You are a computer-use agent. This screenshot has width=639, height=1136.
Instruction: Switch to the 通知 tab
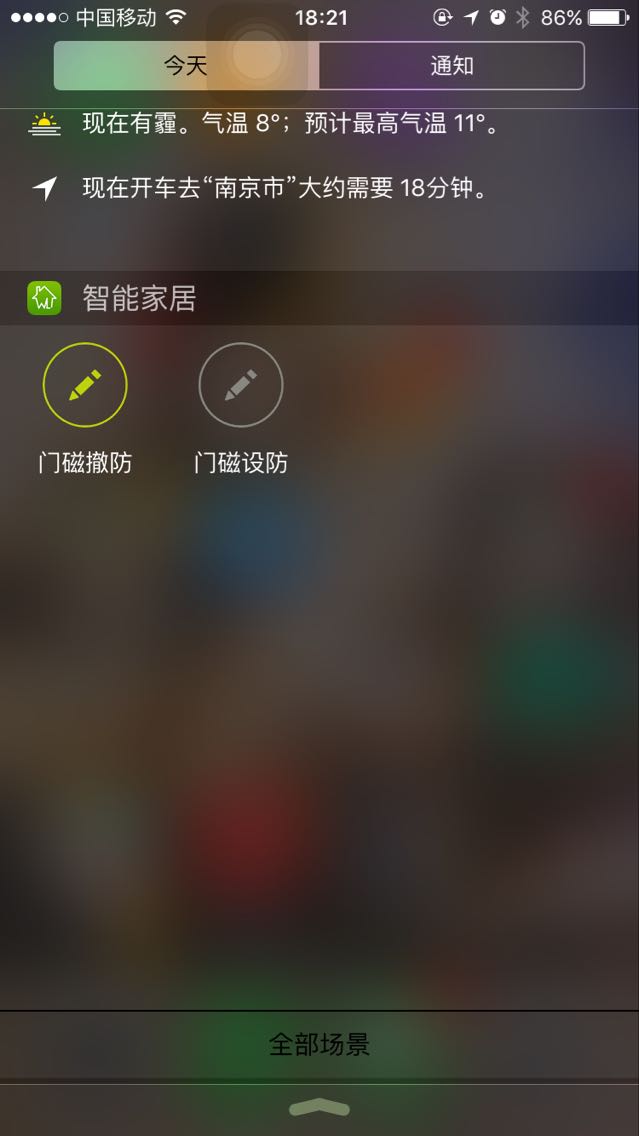[x=451, y=66]
